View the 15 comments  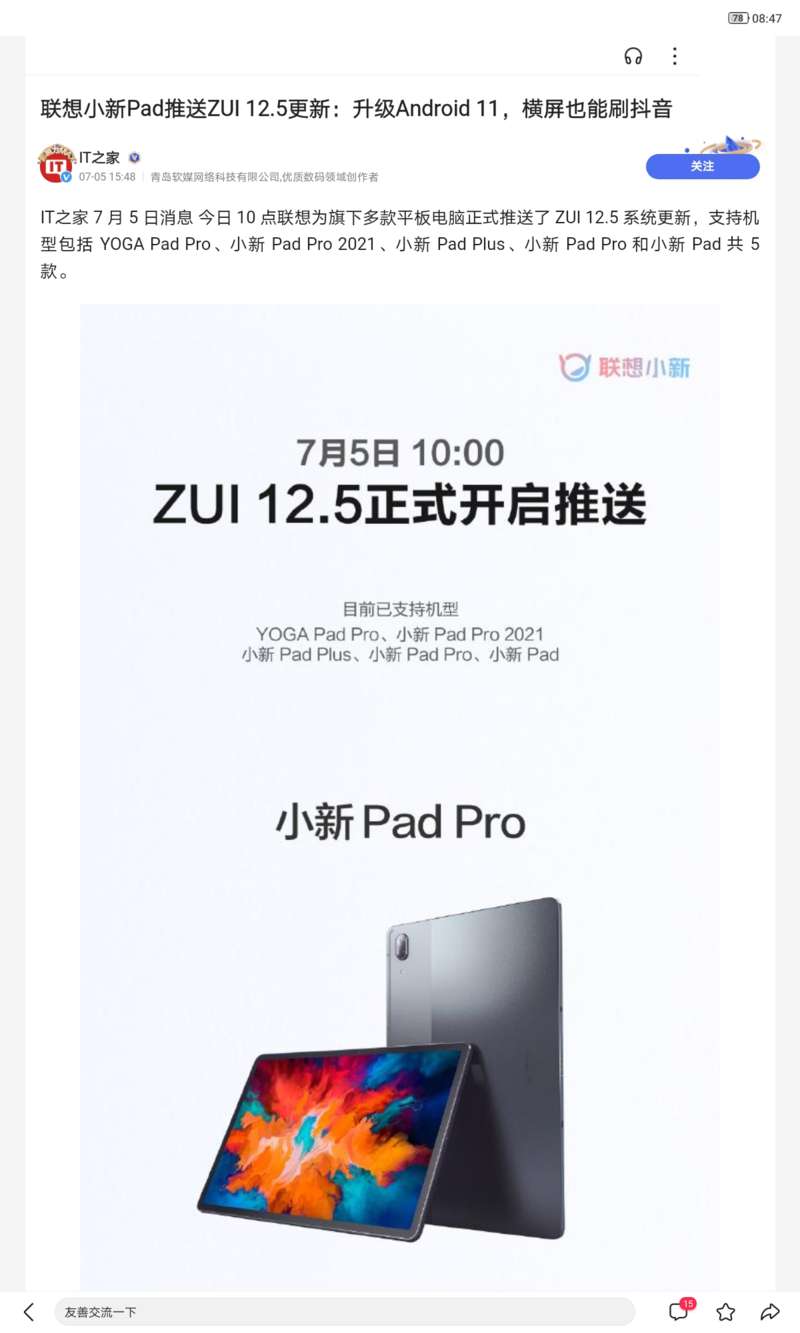click(679, 1312)
